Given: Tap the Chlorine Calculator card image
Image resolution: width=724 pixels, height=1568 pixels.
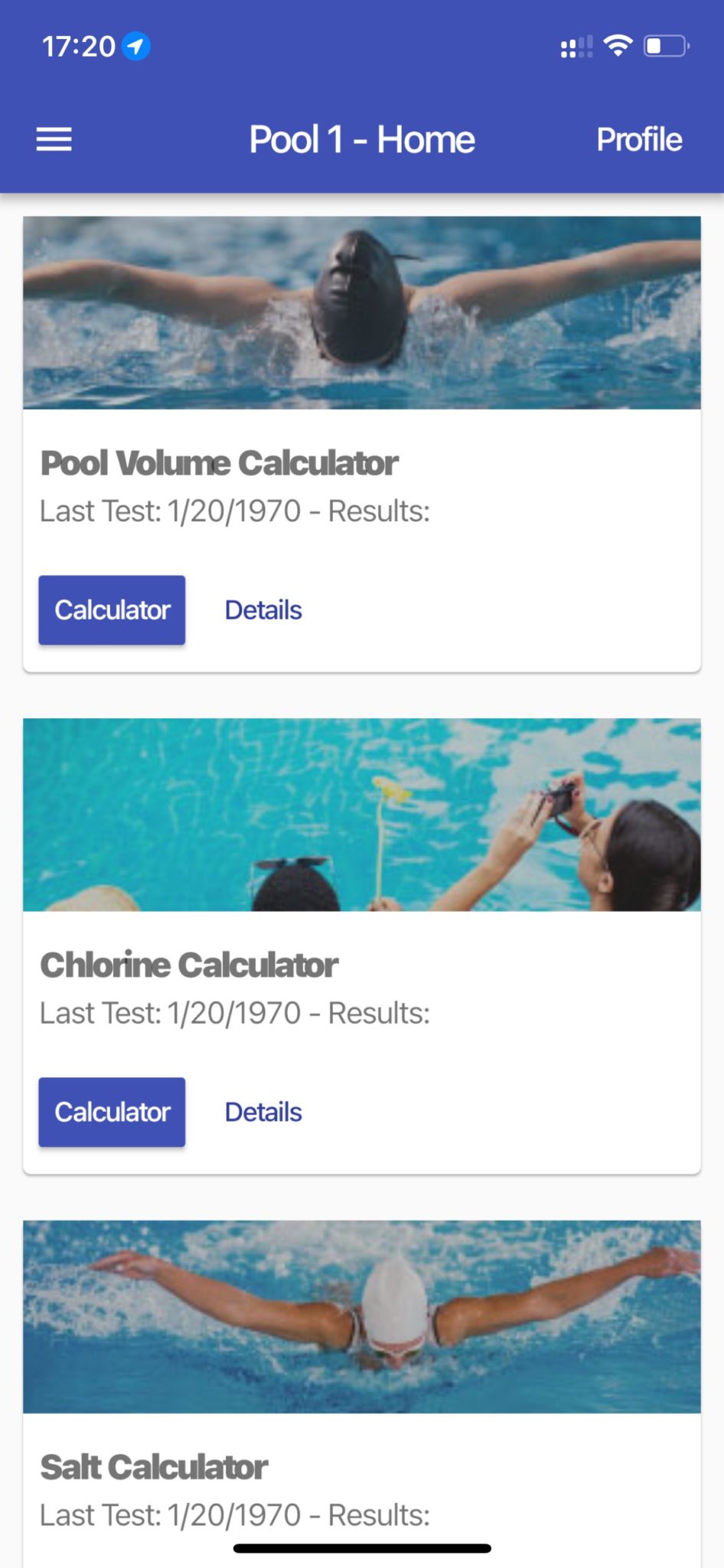Looking at the screenshot, I should [362, 814].
